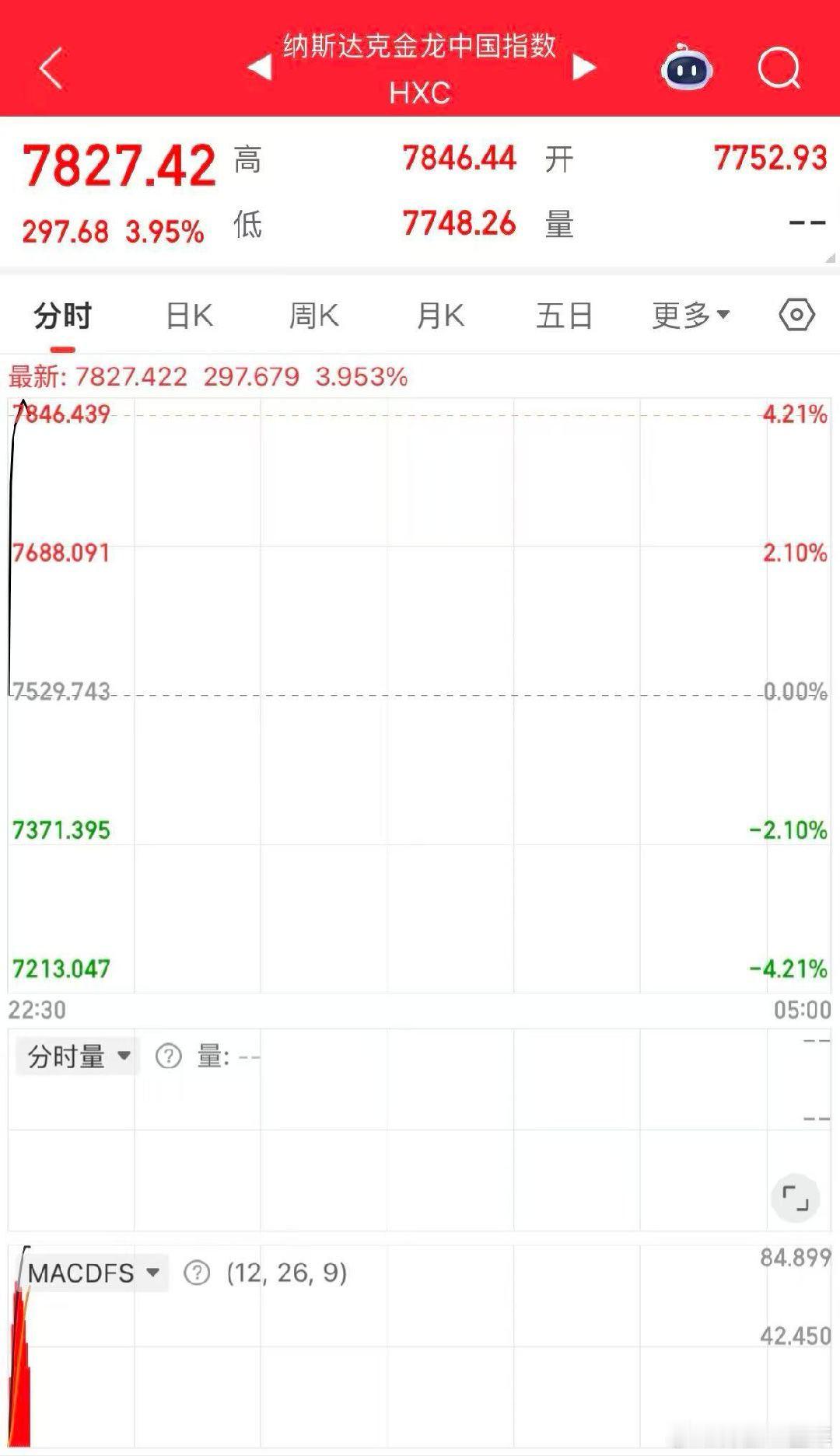Open help for 分时量 indicator

coord(168,1056)
